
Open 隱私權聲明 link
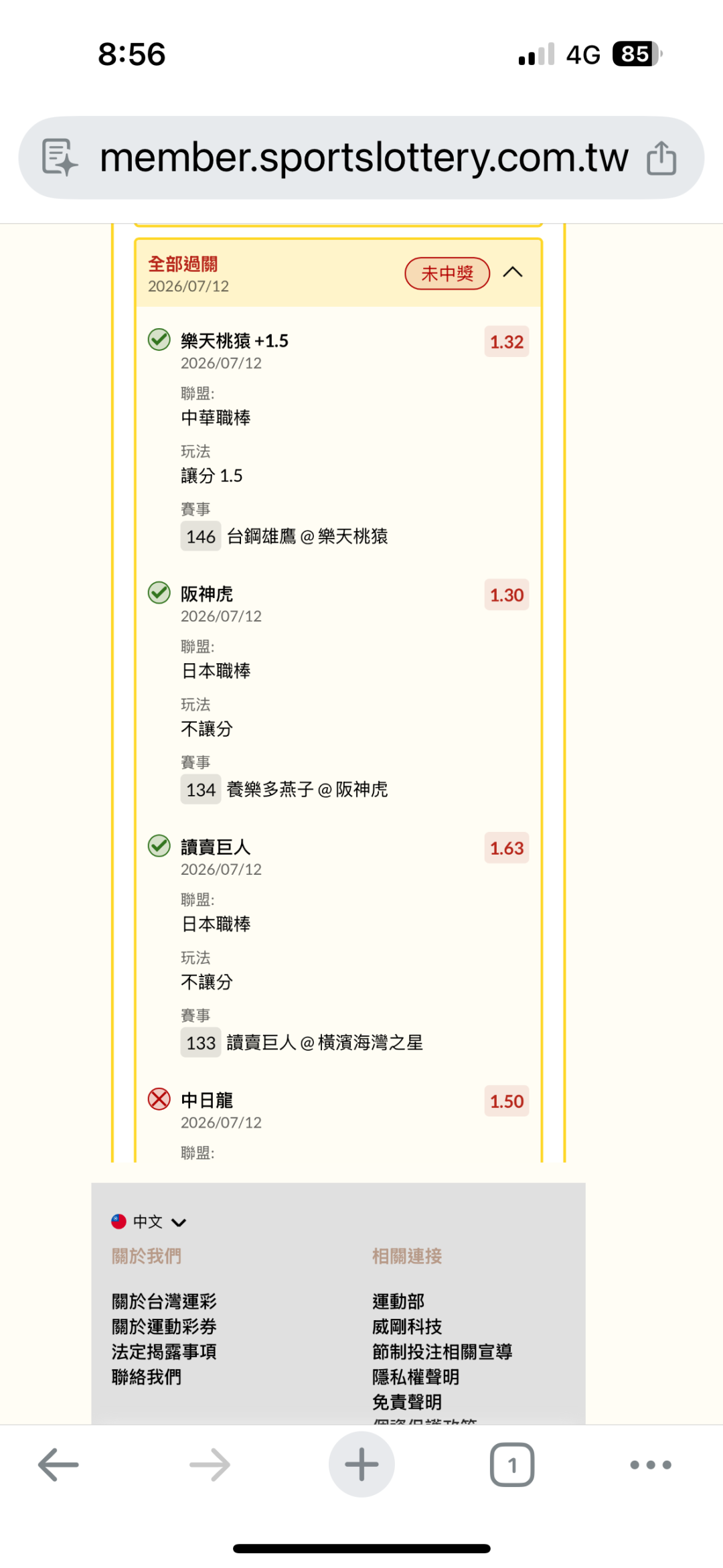click(x=416, y=1377)
